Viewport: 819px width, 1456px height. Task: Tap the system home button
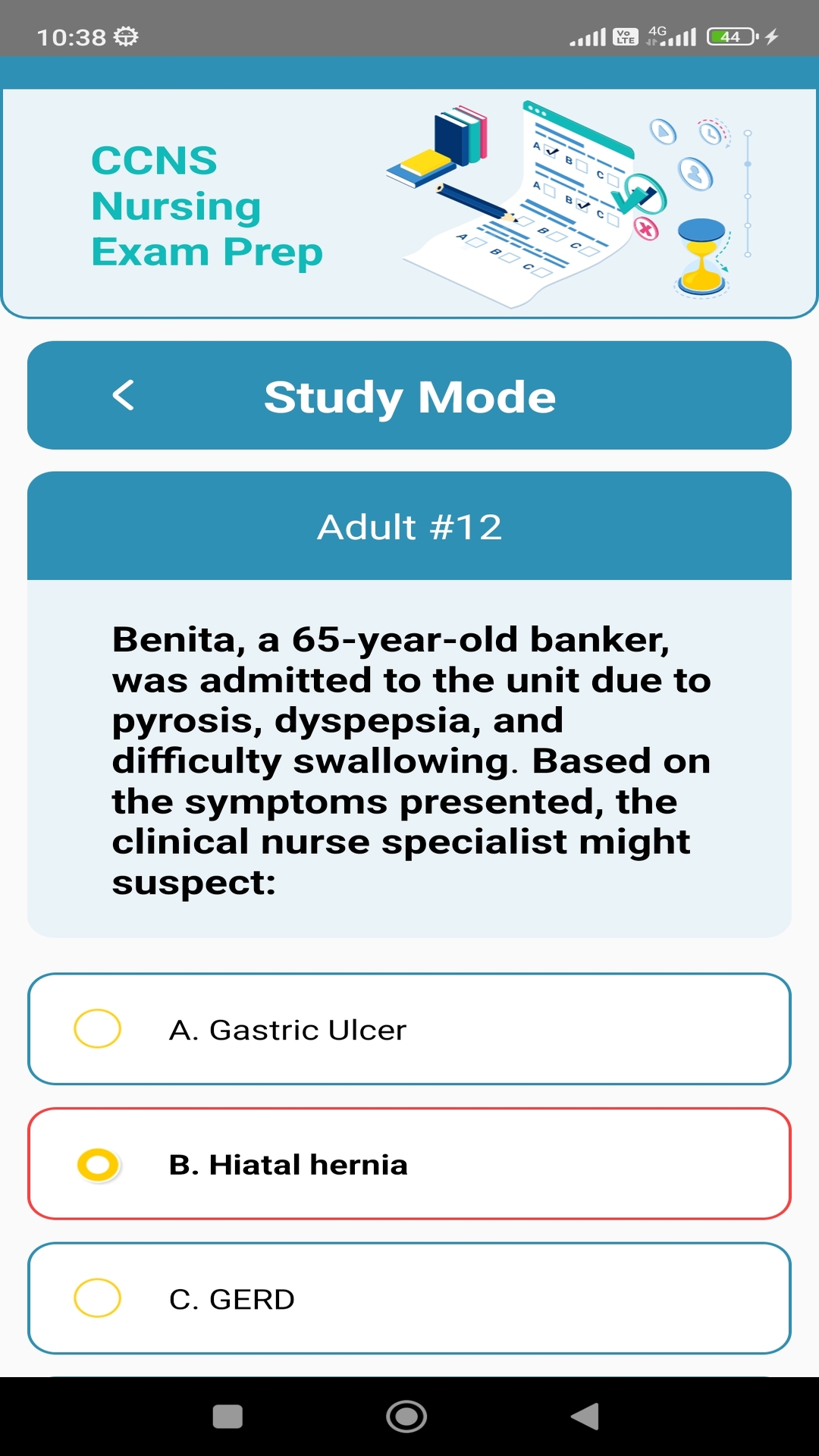406,1416
